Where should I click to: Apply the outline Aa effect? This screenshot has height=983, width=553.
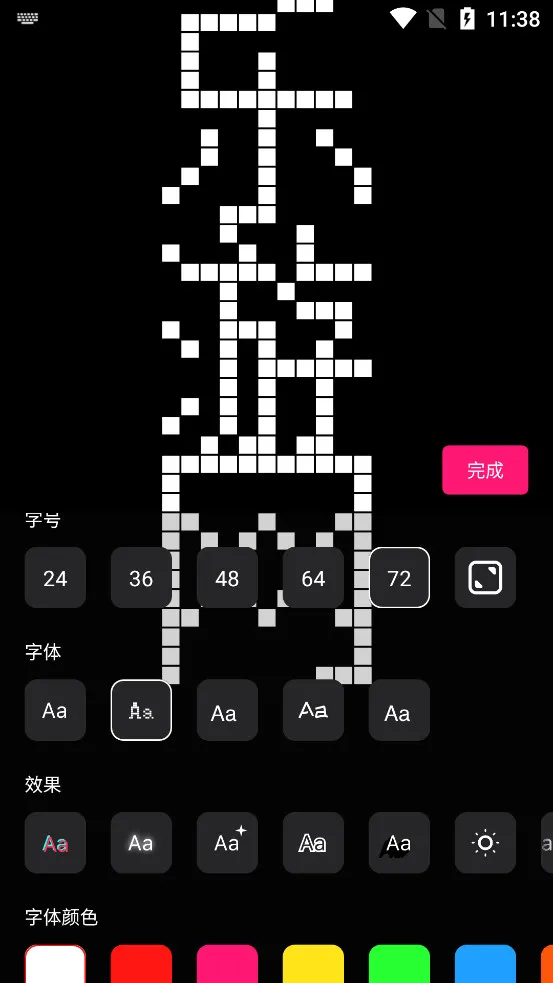[x=313, y=843]
